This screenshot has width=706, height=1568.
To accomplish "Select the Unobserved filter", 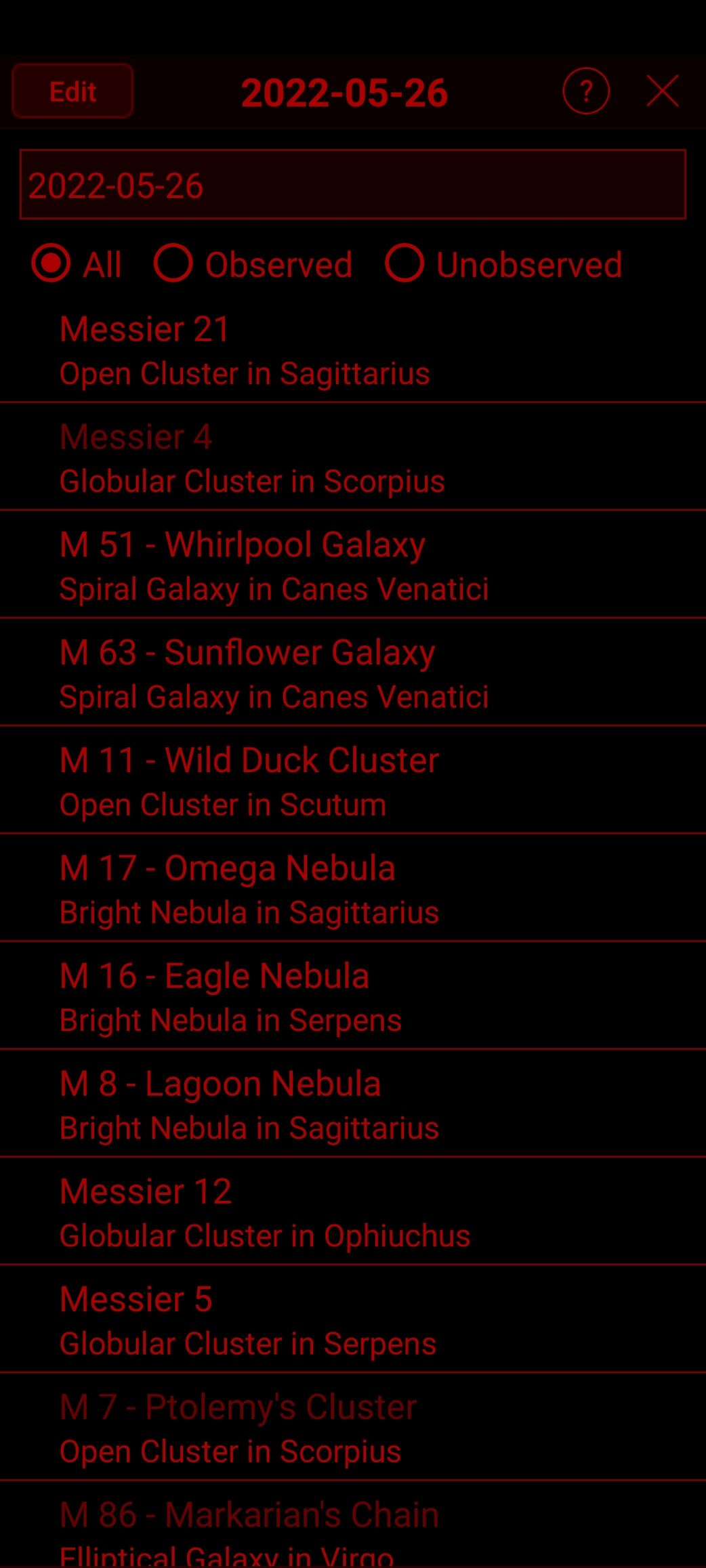I will pyautogui.click(x=503, y=263).
